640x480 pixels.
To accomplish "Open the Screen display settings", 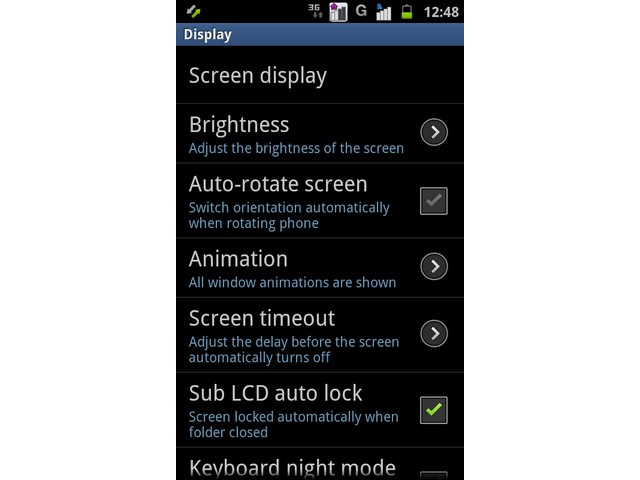I will 258,75.
